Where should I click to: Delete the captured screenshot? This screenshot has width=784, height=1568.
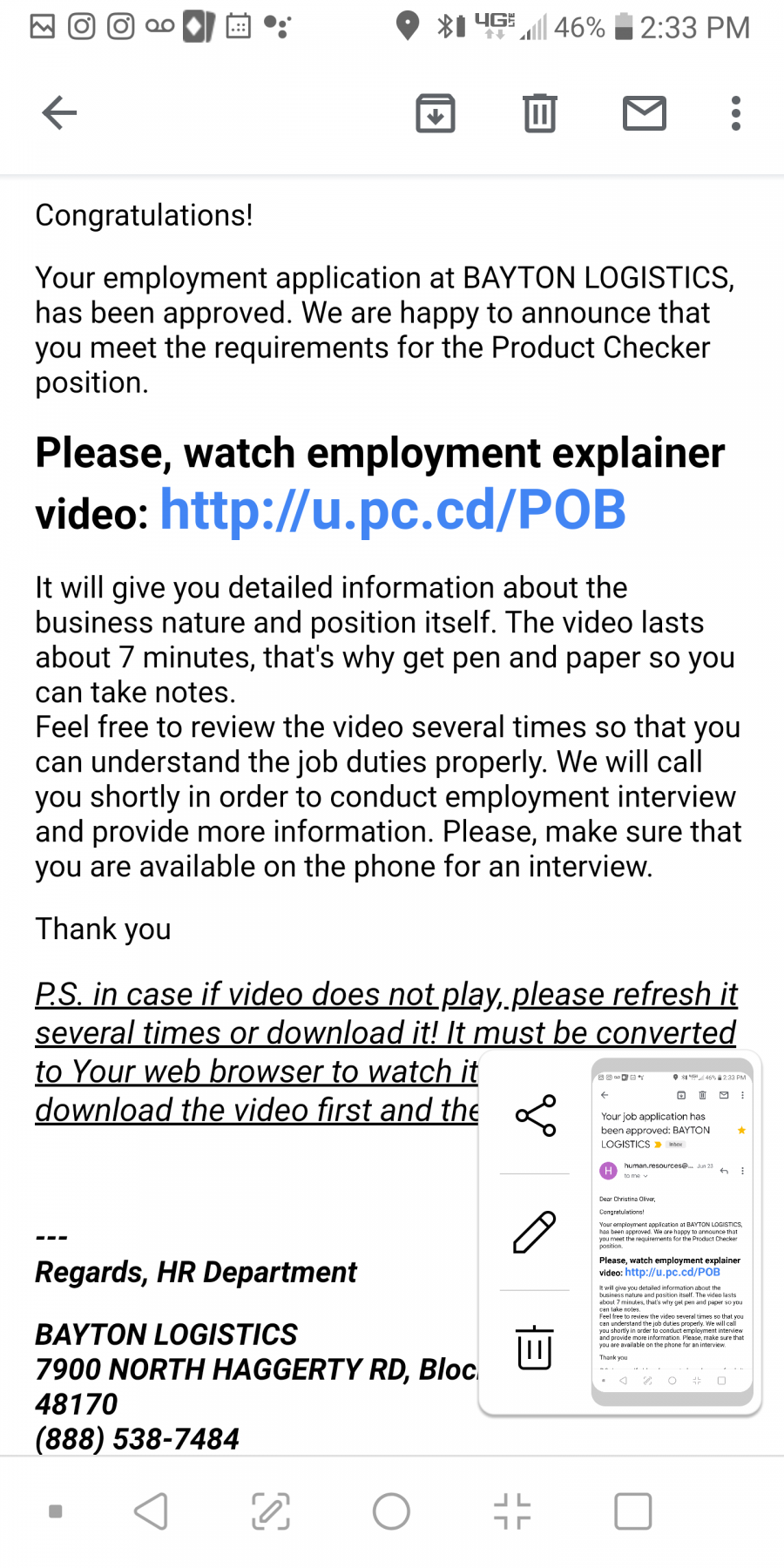535,1348
